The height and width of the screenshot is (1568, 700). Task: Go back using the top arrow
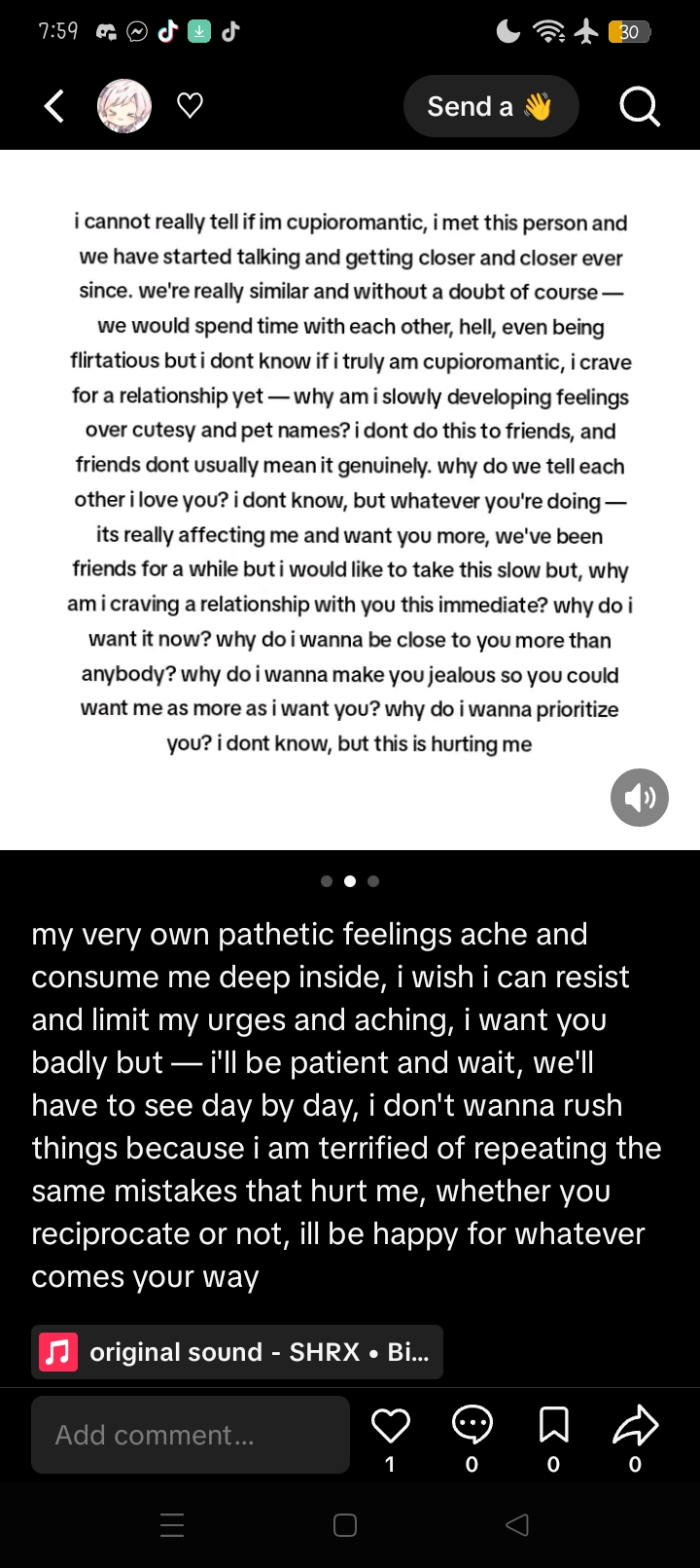[x=54, y=106]
